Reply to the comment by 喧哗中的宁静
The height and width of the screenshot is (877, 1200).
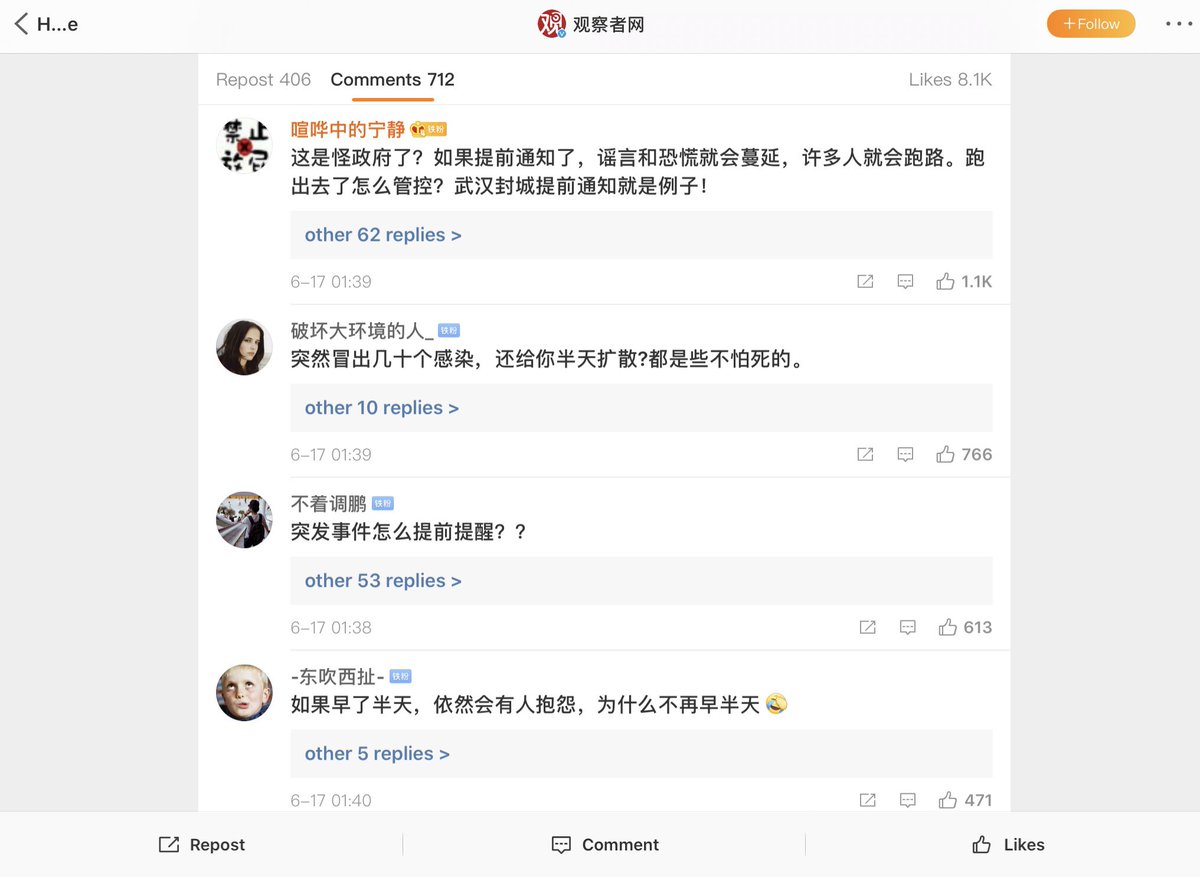point(905,282)
